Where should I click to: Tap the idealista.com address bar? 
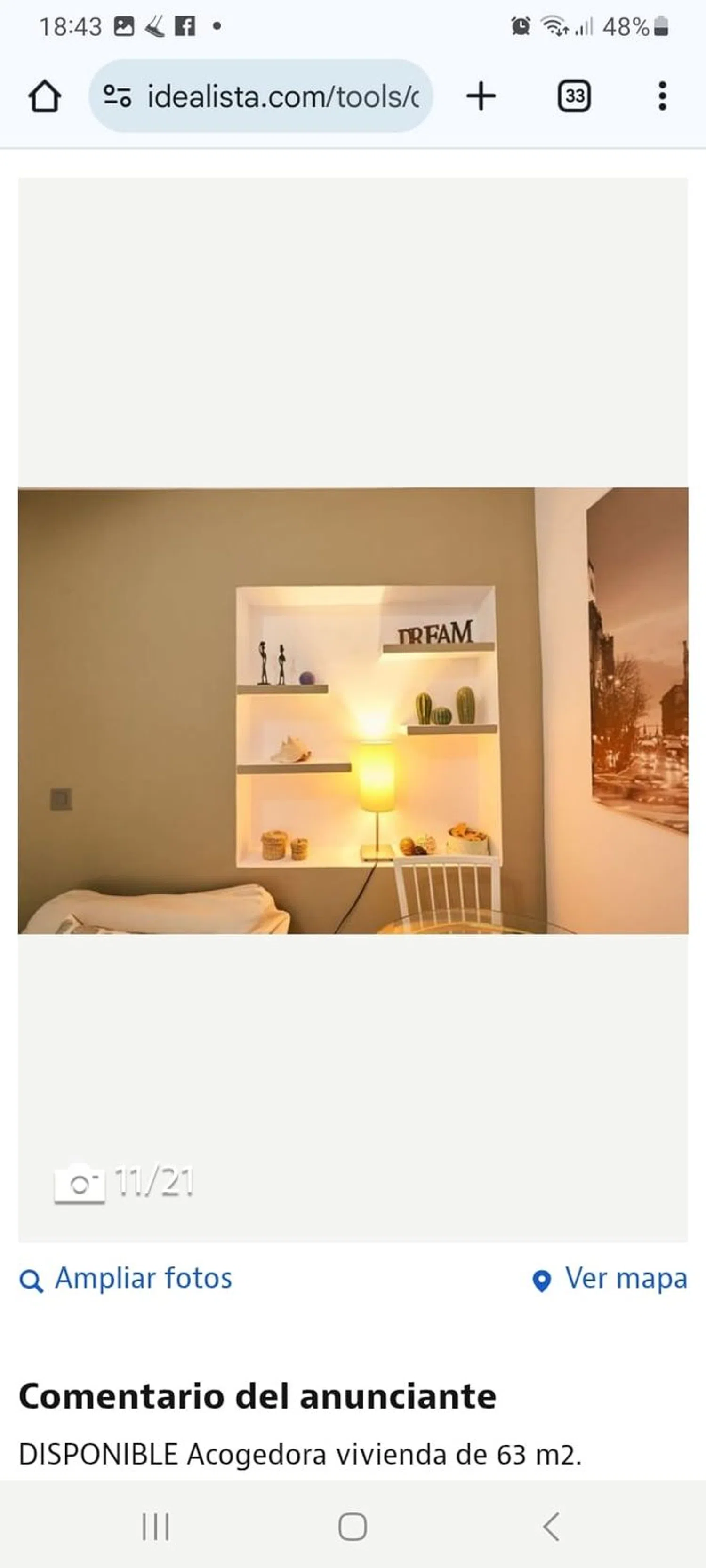(x=282, y=96)
